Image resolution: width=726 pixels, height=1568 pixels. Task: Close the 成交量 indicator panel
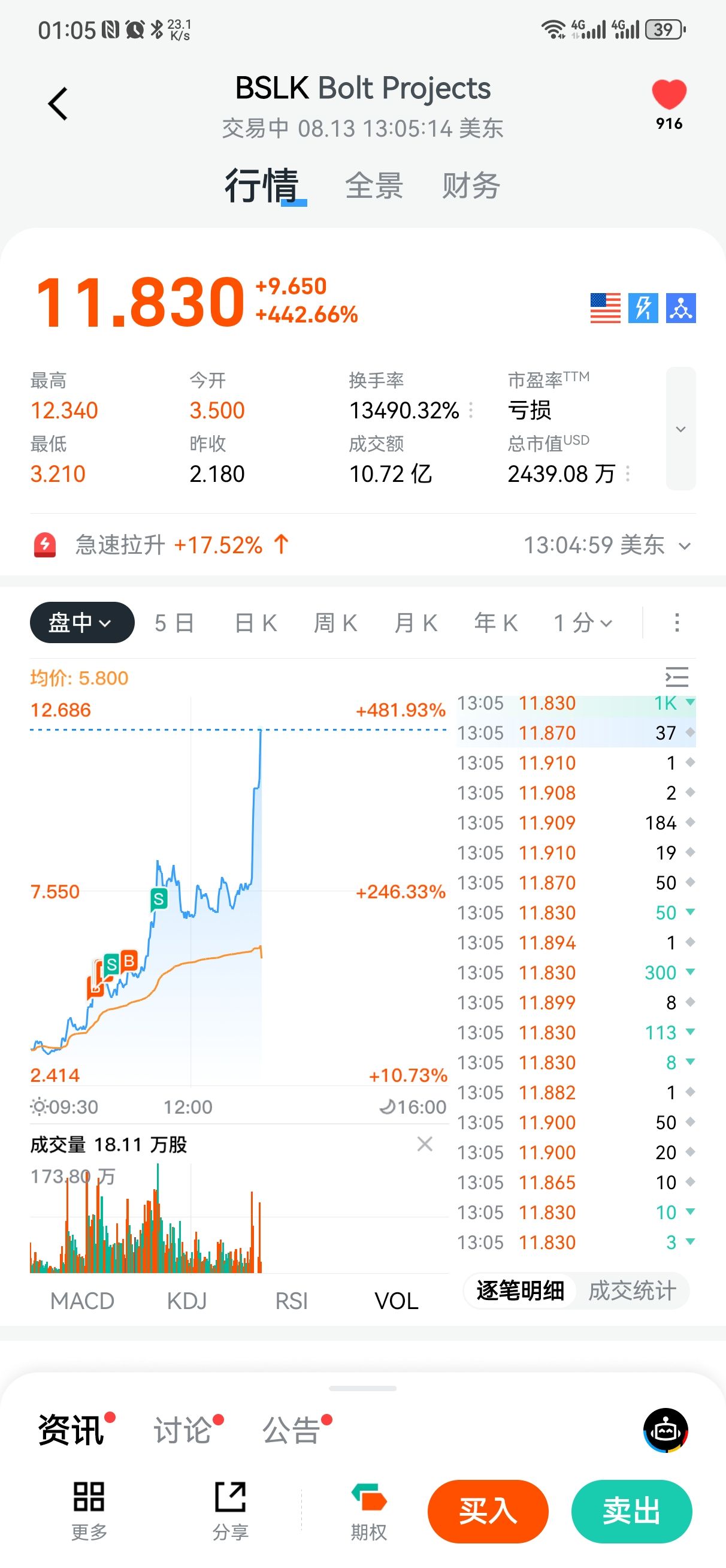coord(425,1144)
